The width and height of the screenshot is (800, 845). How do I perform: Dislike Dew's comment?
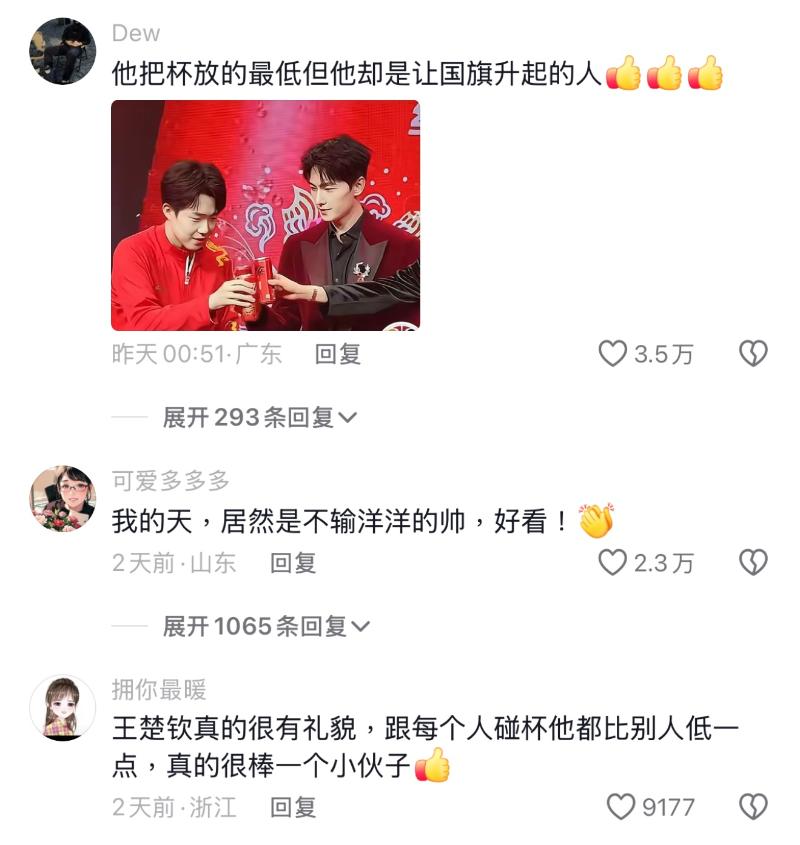(x=752, y=354)
